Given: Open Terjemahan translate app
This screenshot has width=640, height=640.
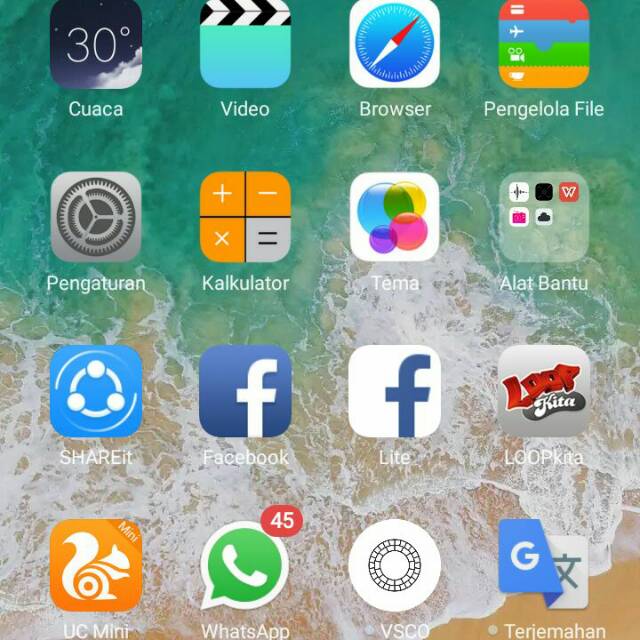Looking at the screenshot, I should pos(544,565).
